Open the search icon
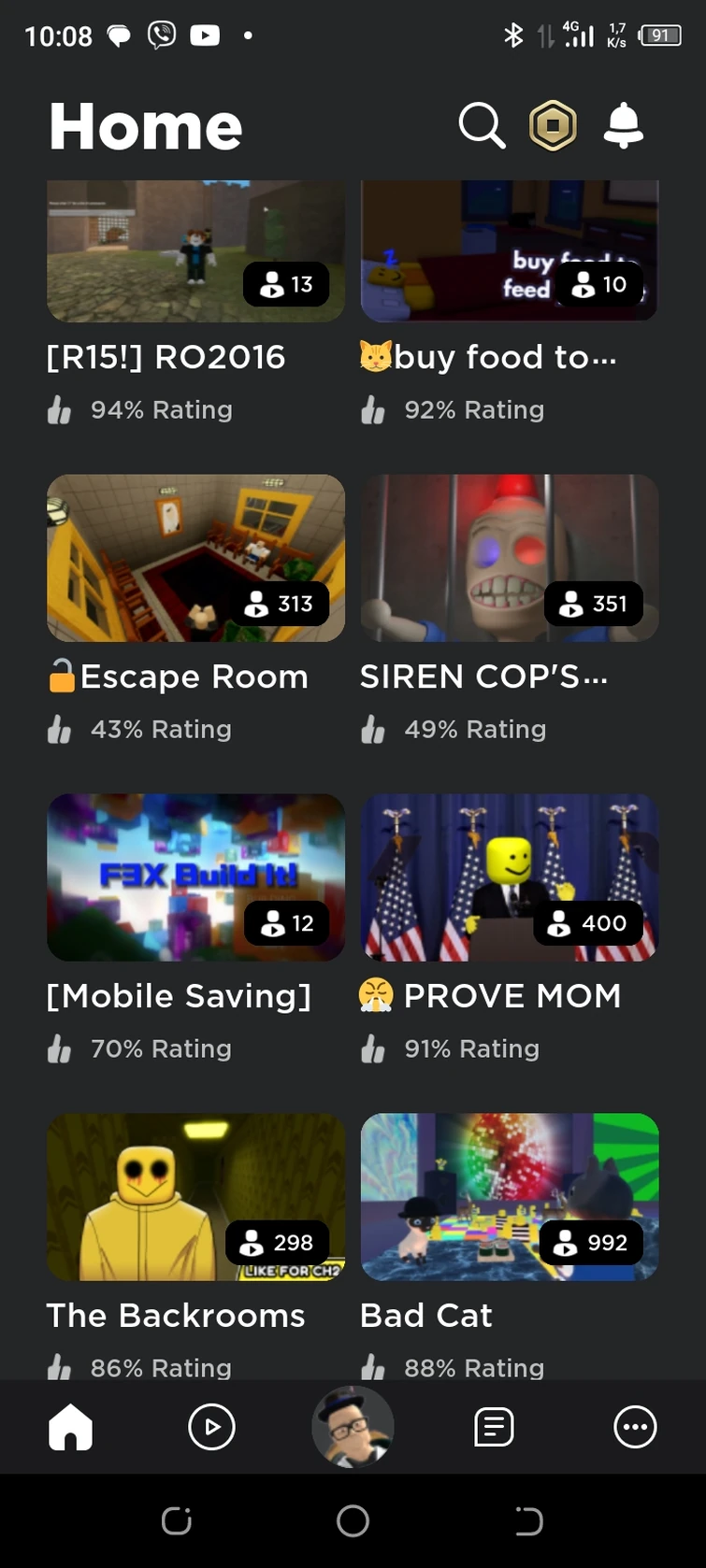Viewport: 706px width, 1568px height. click(x=482, y=125)
